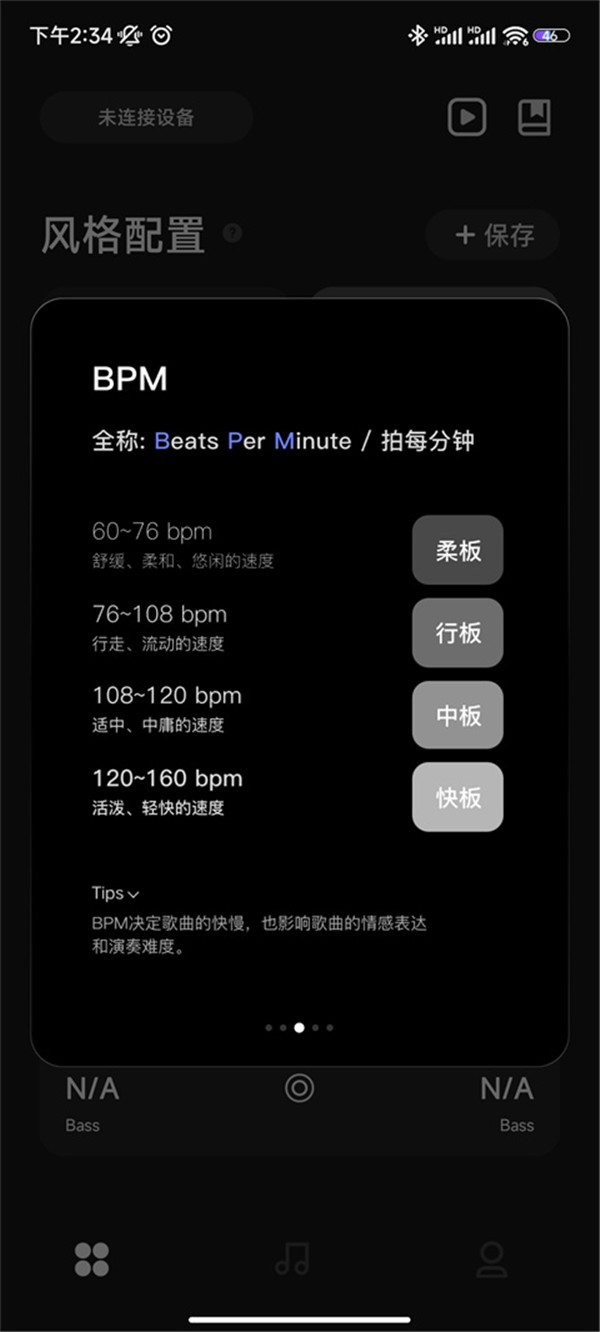Image resolution: width=600 pixels, height=1332 pixels.
Task: Select the 柔板 tempo button
Action: coord(457,550)
